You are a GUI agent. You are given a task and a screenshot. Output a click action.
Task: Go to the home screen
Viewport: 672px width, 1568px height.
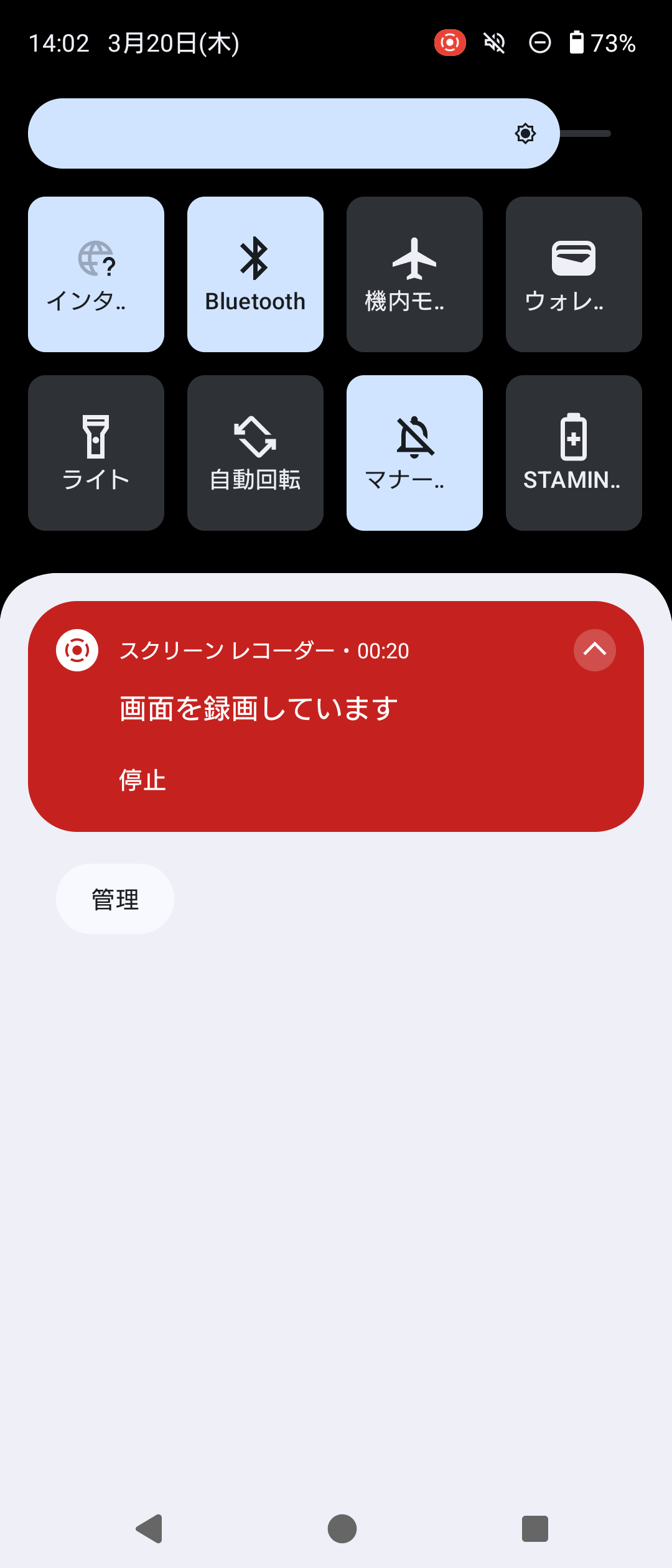(342, 1529)
